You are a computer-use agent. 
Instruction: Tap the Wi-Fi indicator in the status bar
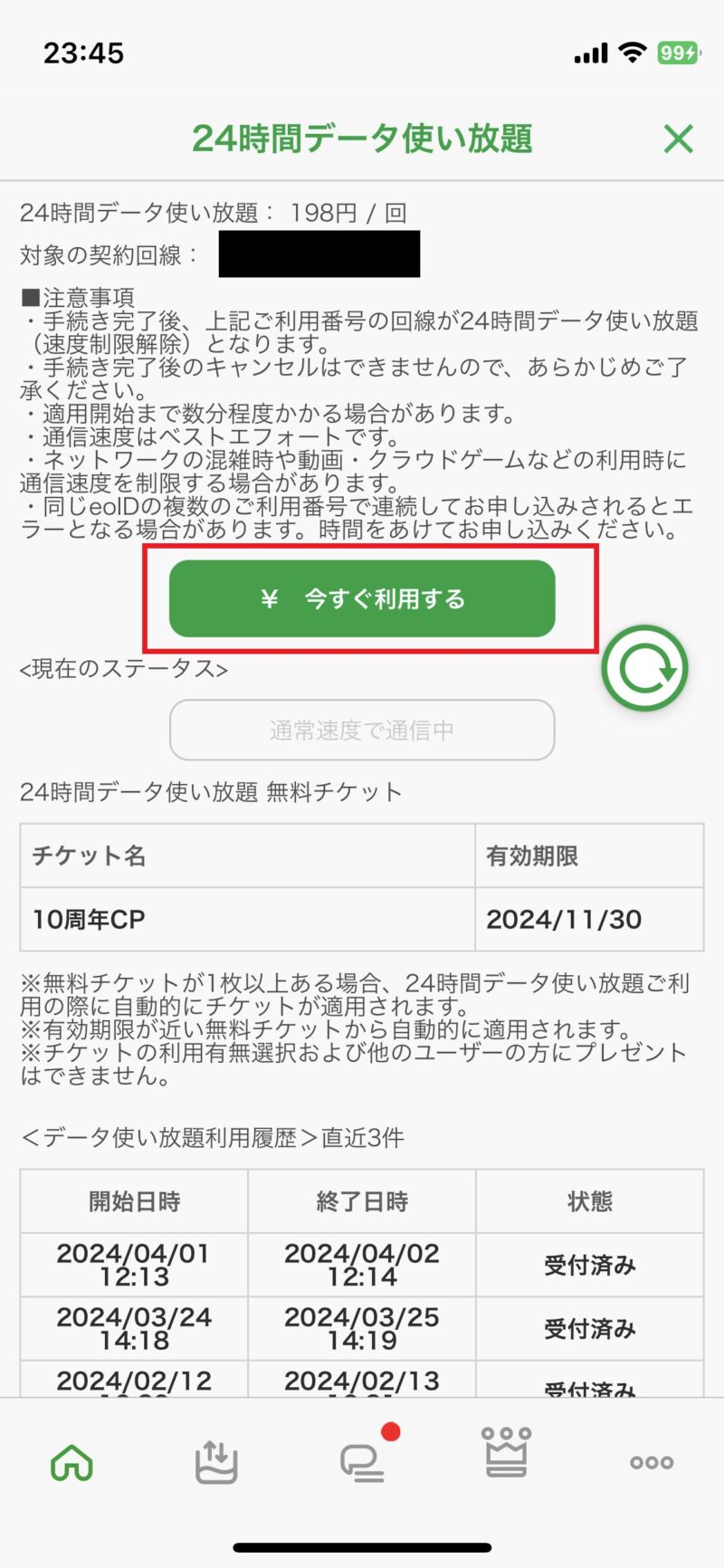(x=633, y=53)
